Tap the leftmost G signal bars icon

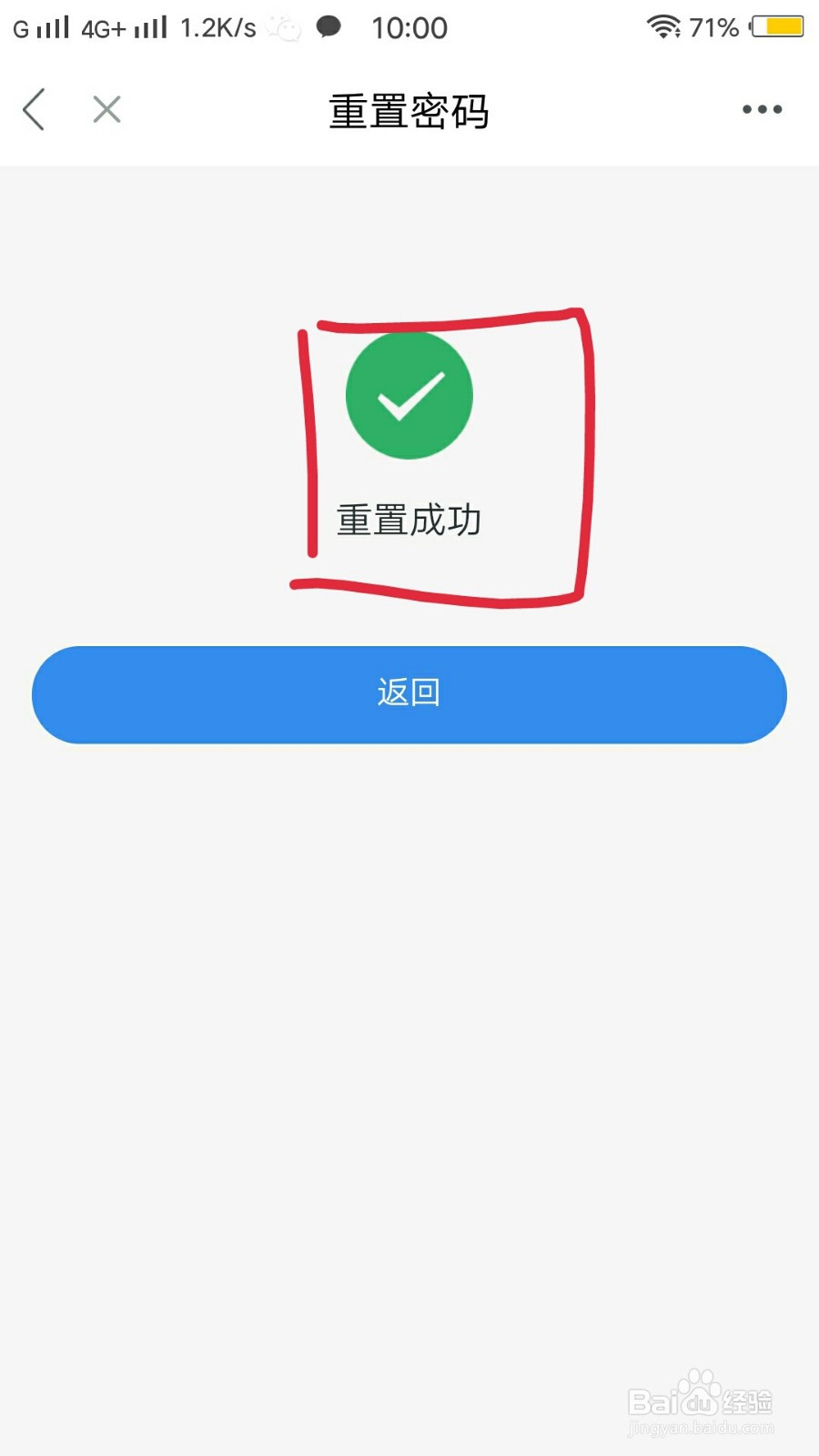[x=41, y=26]
